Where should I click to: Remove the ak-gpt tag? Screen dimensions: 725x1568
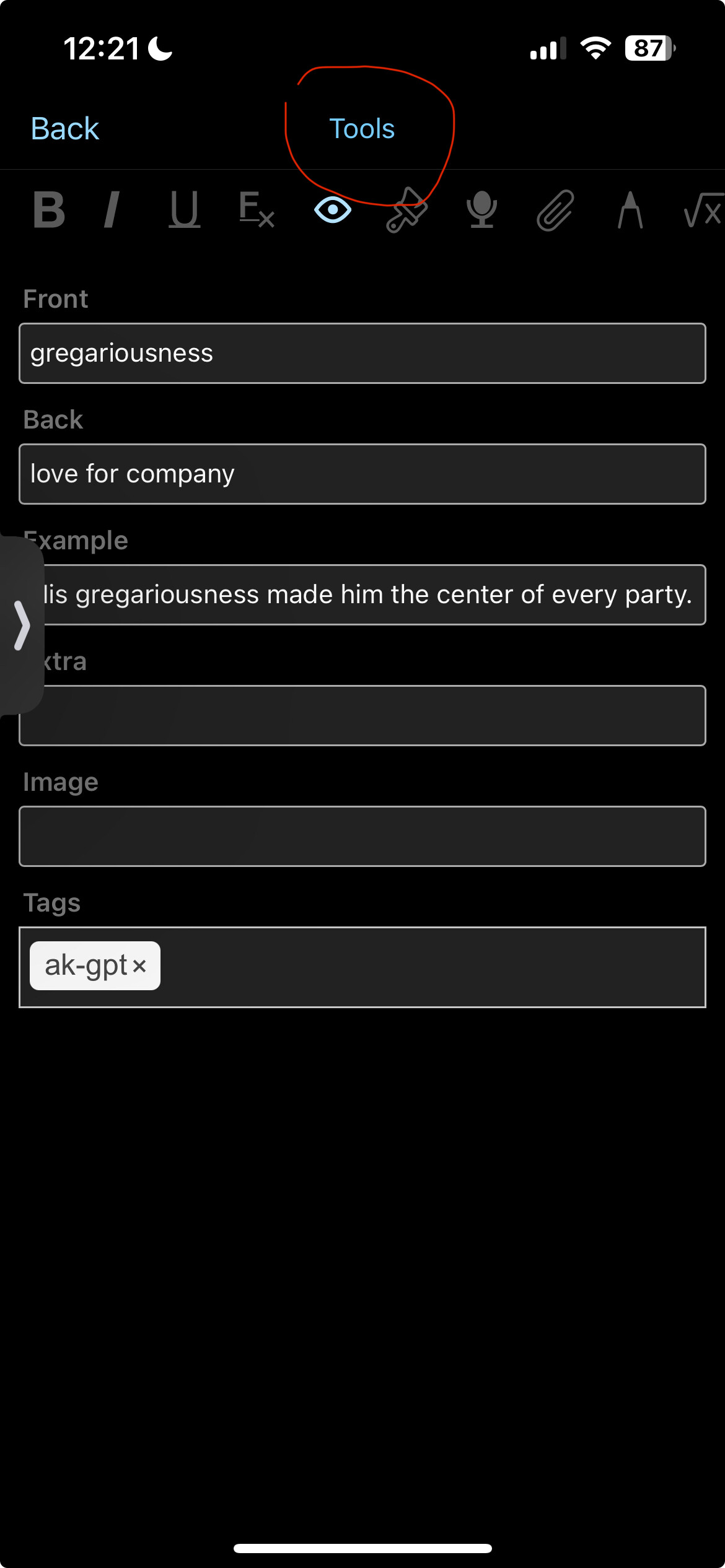tap(139, 966)
